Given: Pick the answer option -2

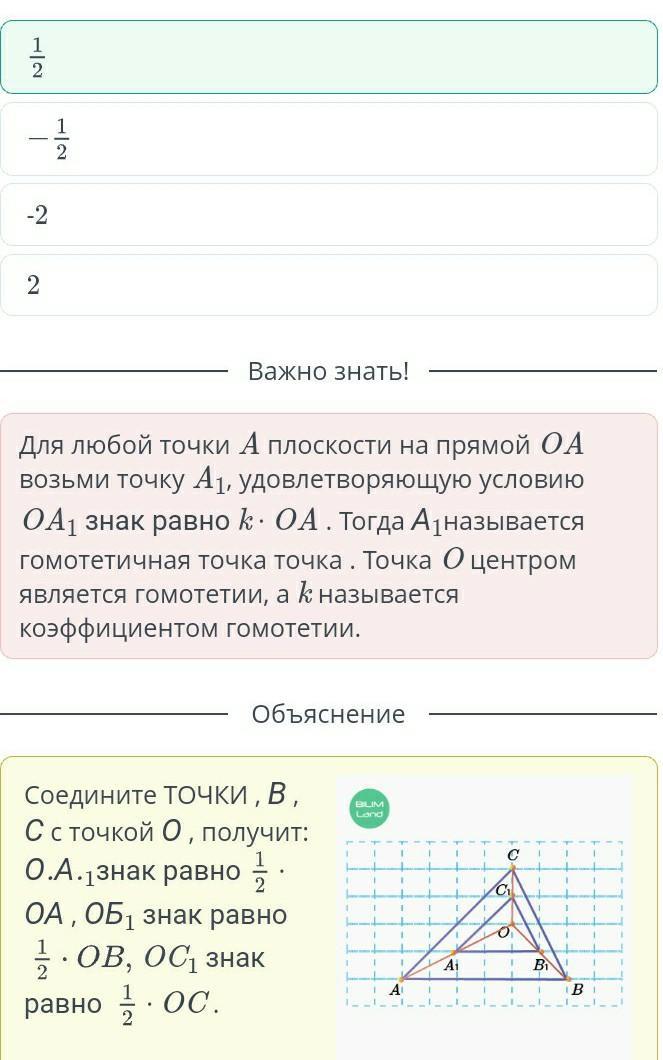Looking at the screenshot, I should (329, 215).
